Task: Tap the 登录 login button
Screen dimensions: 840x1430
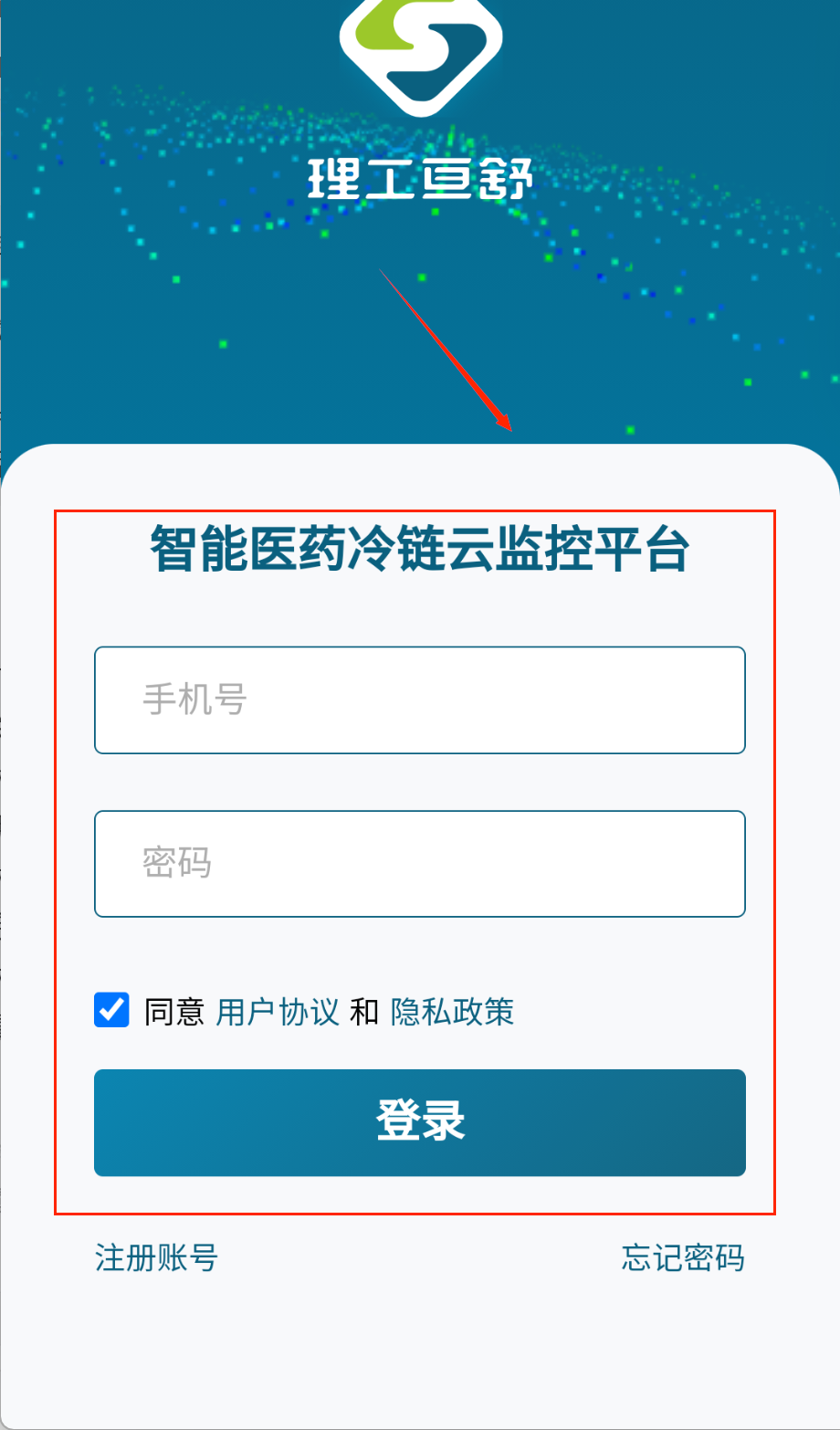Action: 419,1122
